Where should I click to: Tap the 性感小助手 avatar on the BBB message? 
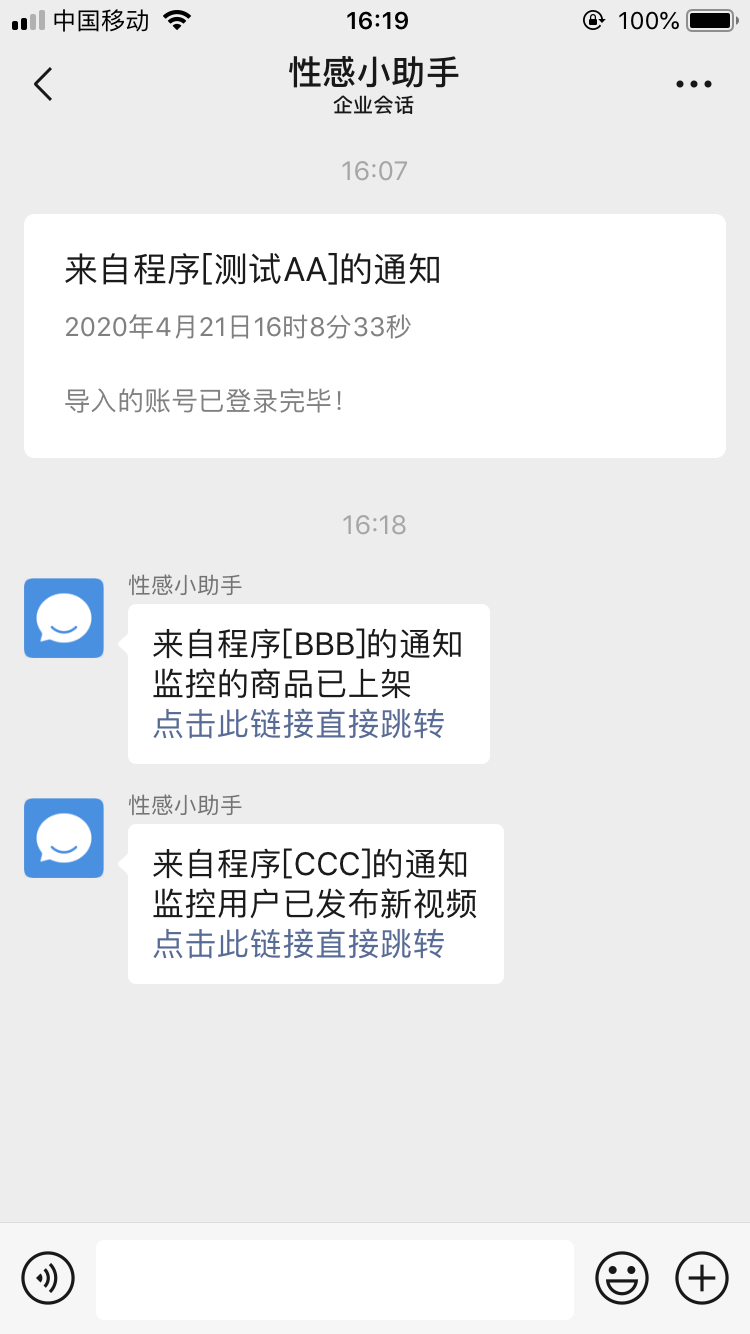coord(63,618)
